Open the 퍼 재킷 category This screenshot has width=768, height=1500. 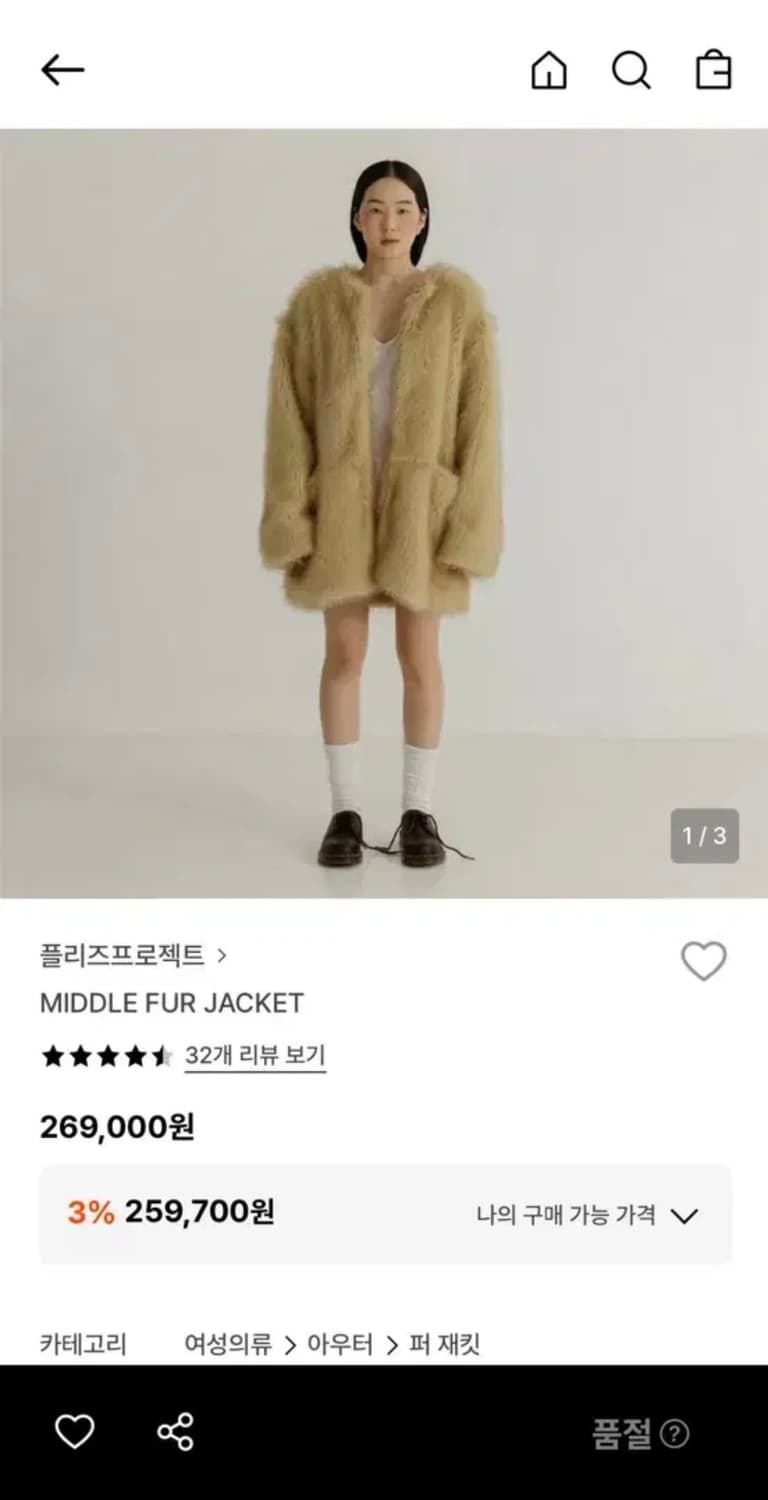click(x=445, y=1345)
